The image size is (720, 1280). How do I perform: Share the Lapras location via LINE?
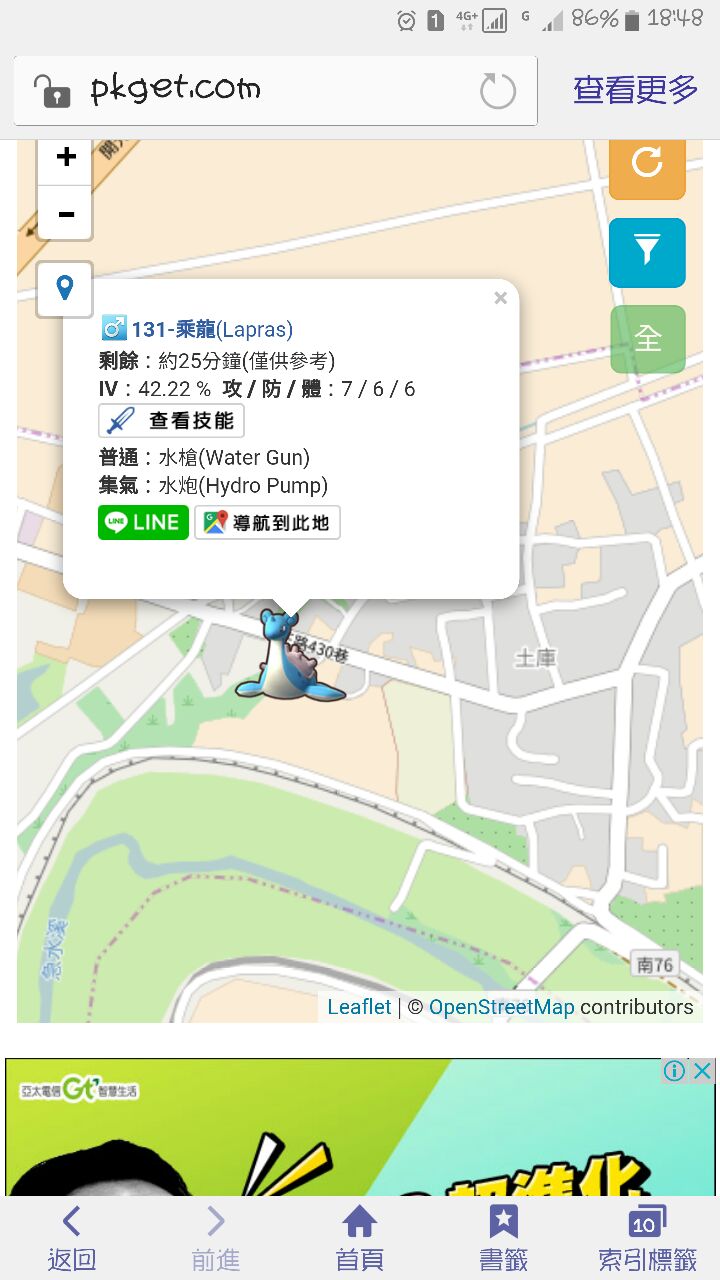143,522
